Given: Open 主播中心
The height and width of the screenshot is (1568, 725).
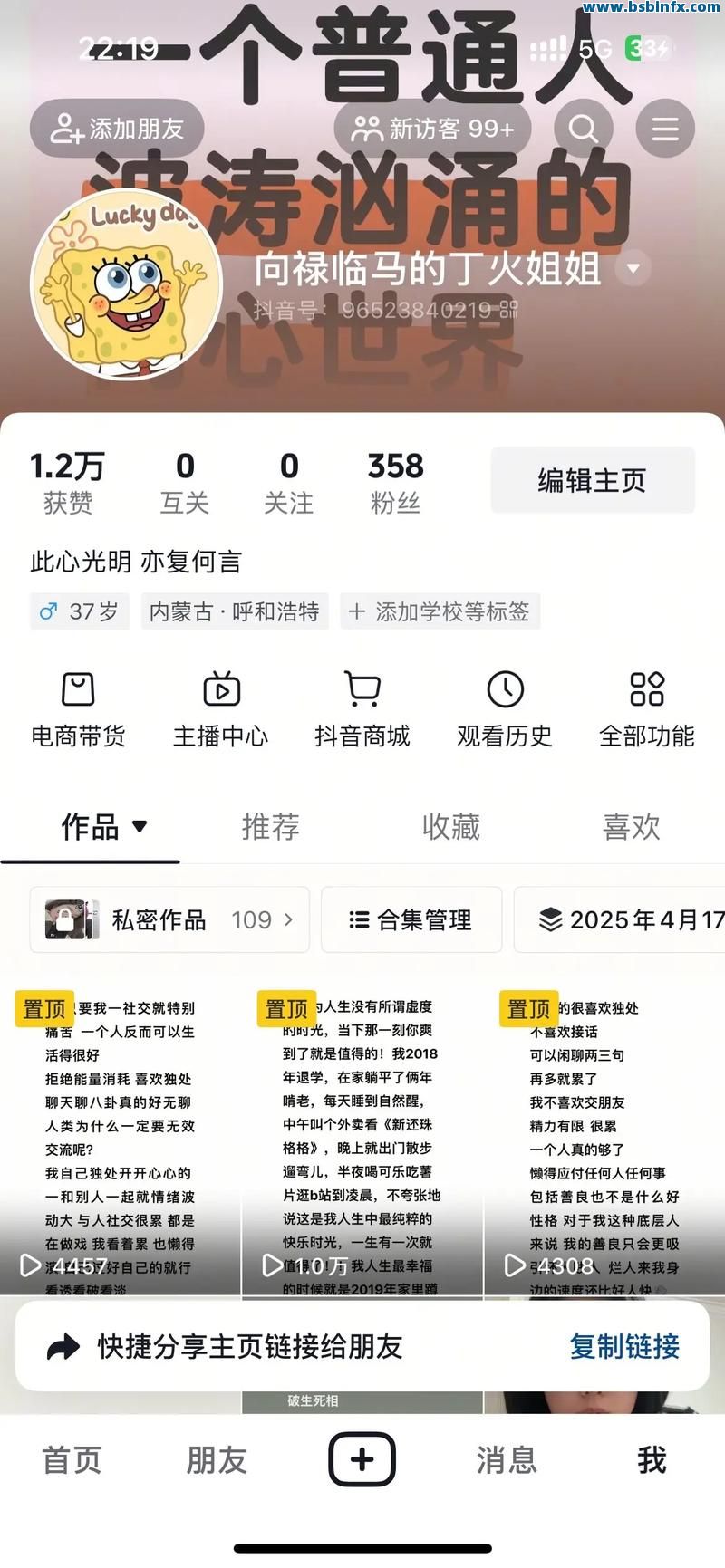Looking at the screenshot, I should coord(220,710).
